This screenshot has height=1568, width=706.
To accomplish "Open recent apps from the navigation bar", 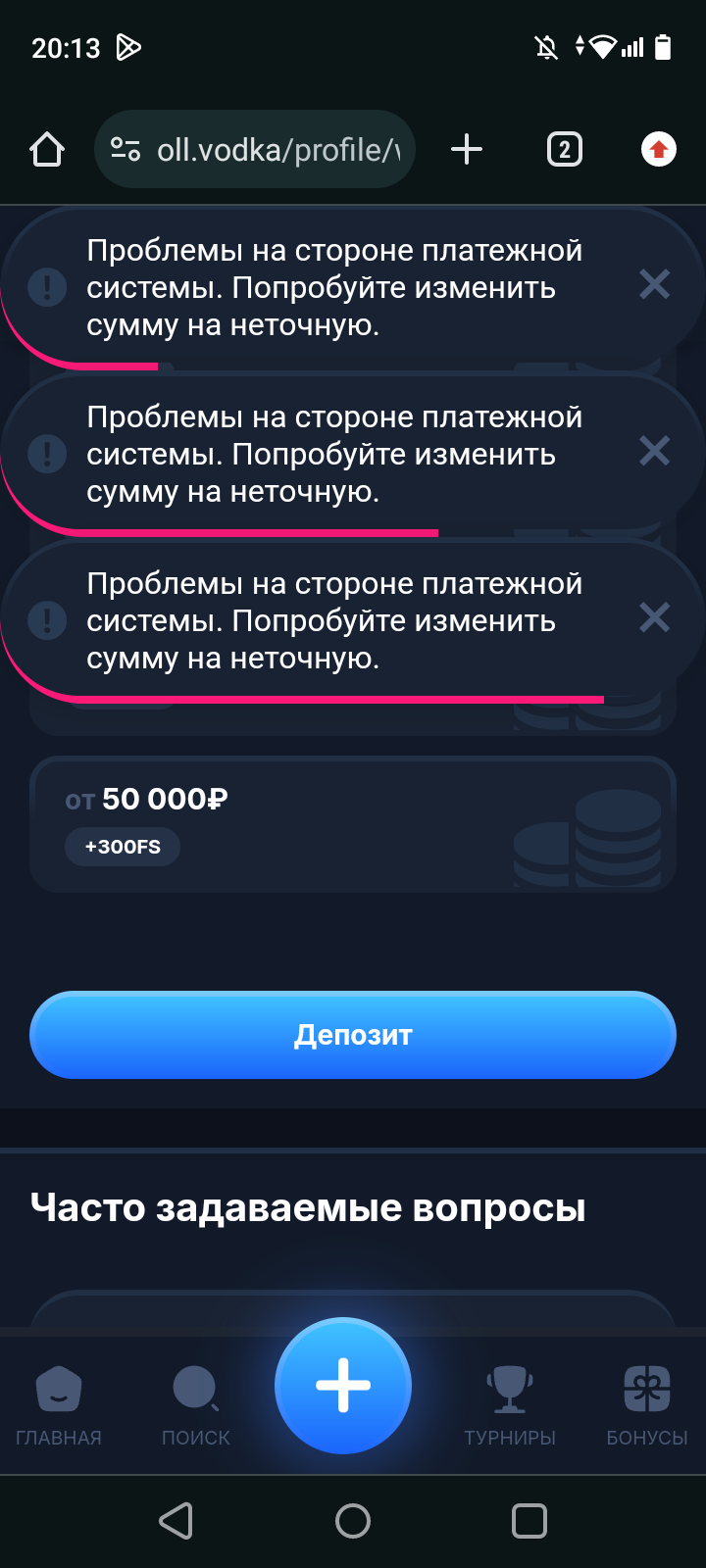I will click(529, 1521).
